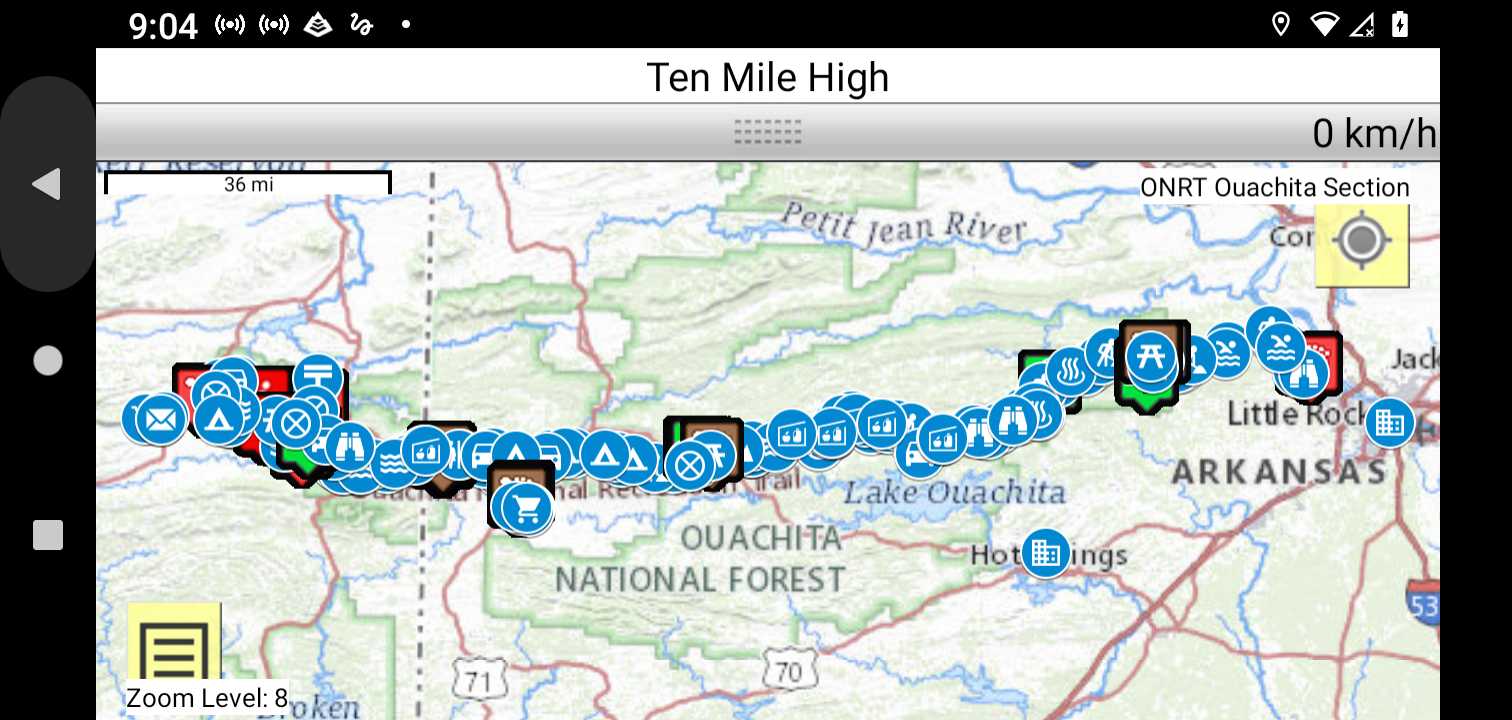Open the picnic table marker northwest of Little Rock

[x=1151, y=355]
